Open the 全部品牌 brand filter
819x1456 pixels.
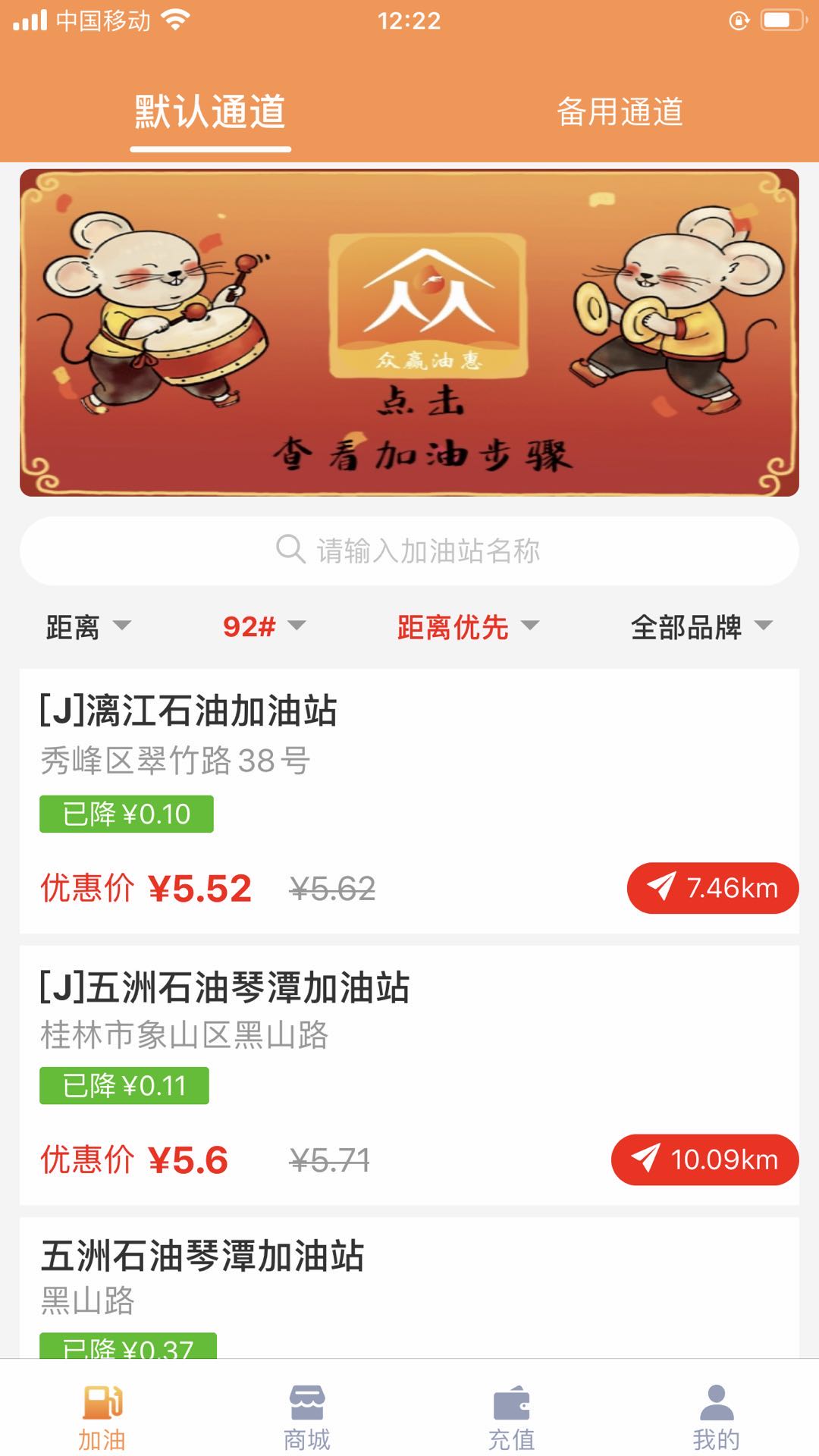tap(701, 626)
